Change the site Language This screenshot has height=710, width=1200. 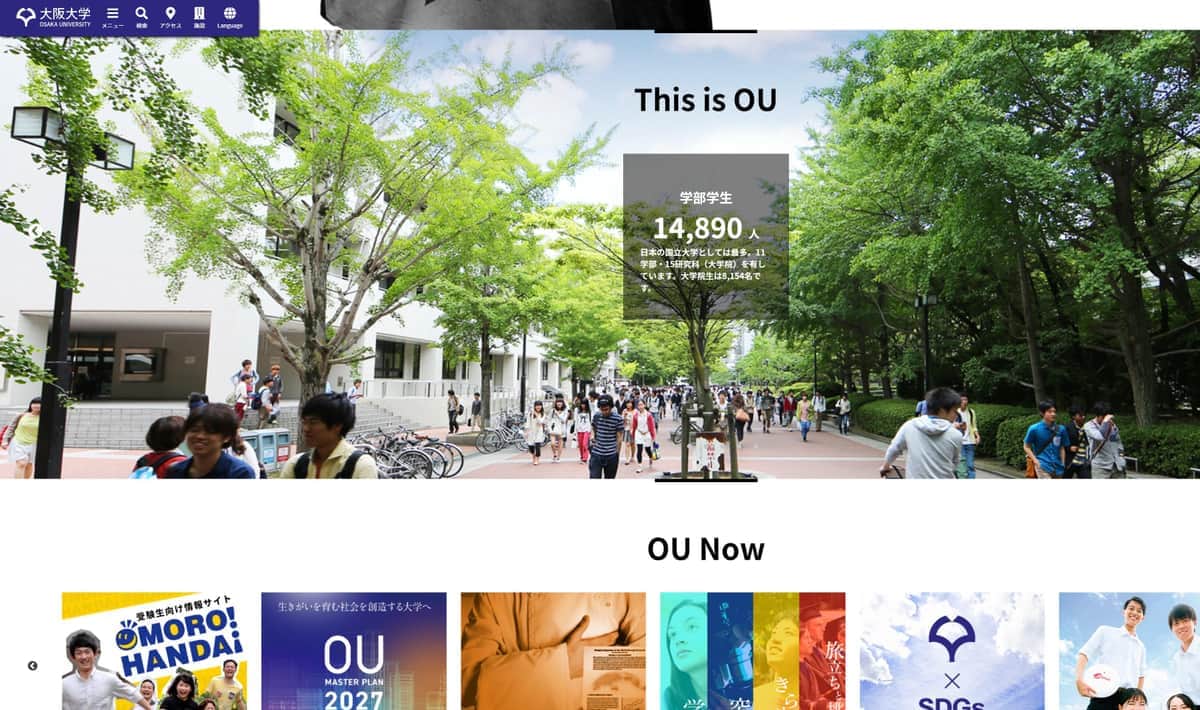(x=230, y=16)
